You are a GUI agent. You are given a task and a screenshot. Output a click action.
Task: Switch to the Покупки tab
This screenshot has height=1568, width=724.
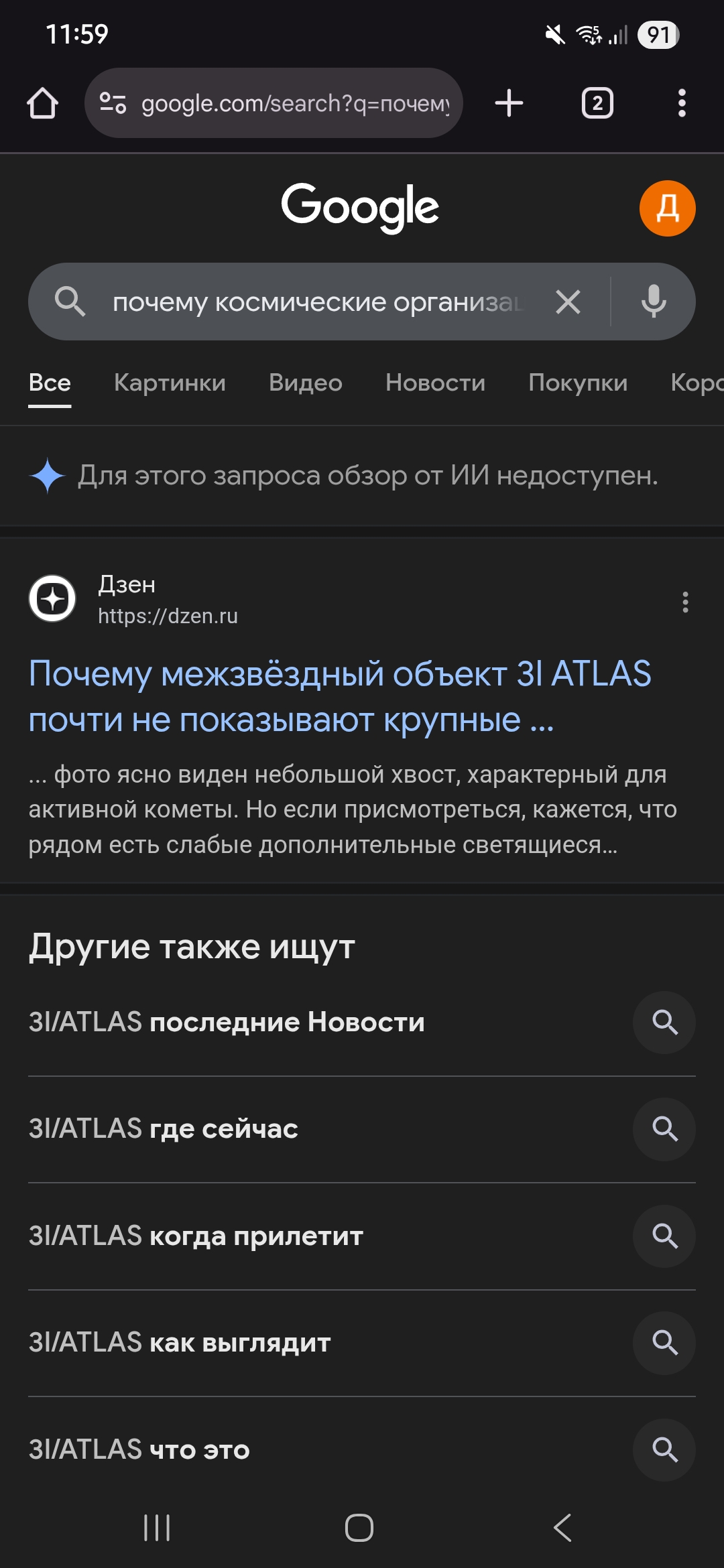tap(578, 383)
